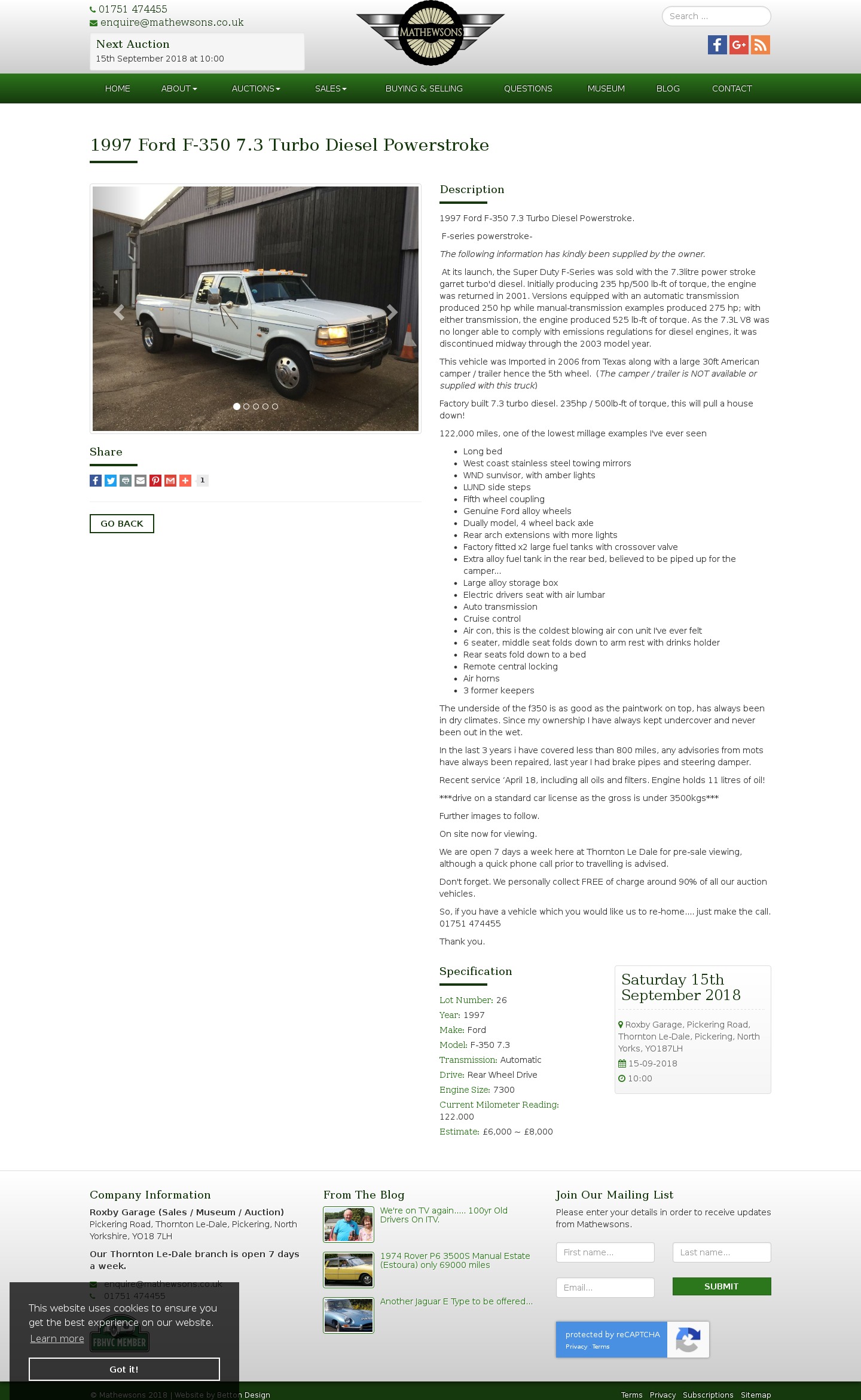Open the Sitemap footer link
Image resolution: width=861 pixels, height=1400 pixels.
(x=756, y=1395)
